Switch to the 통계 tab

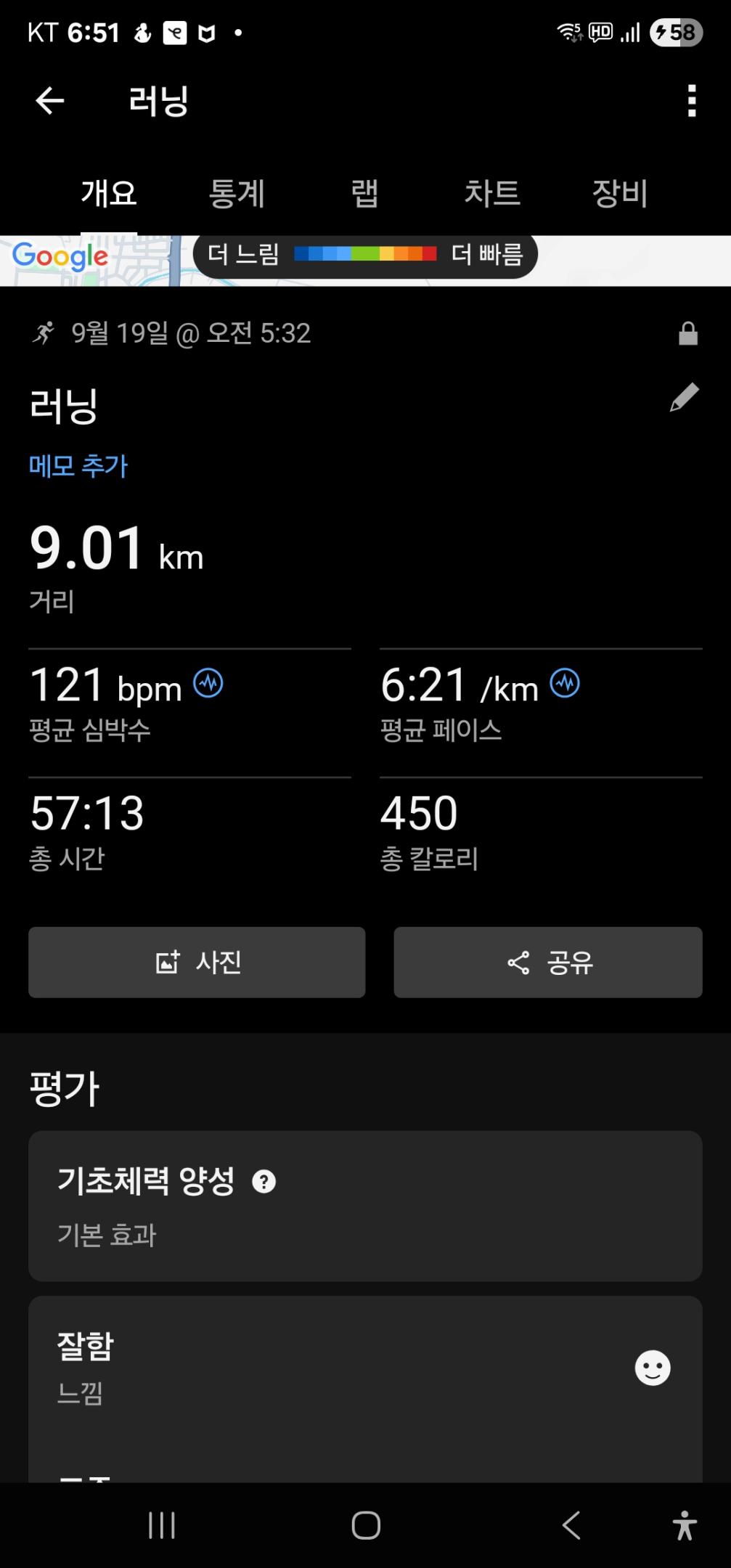pyautogui.click(x=237, y=194)
